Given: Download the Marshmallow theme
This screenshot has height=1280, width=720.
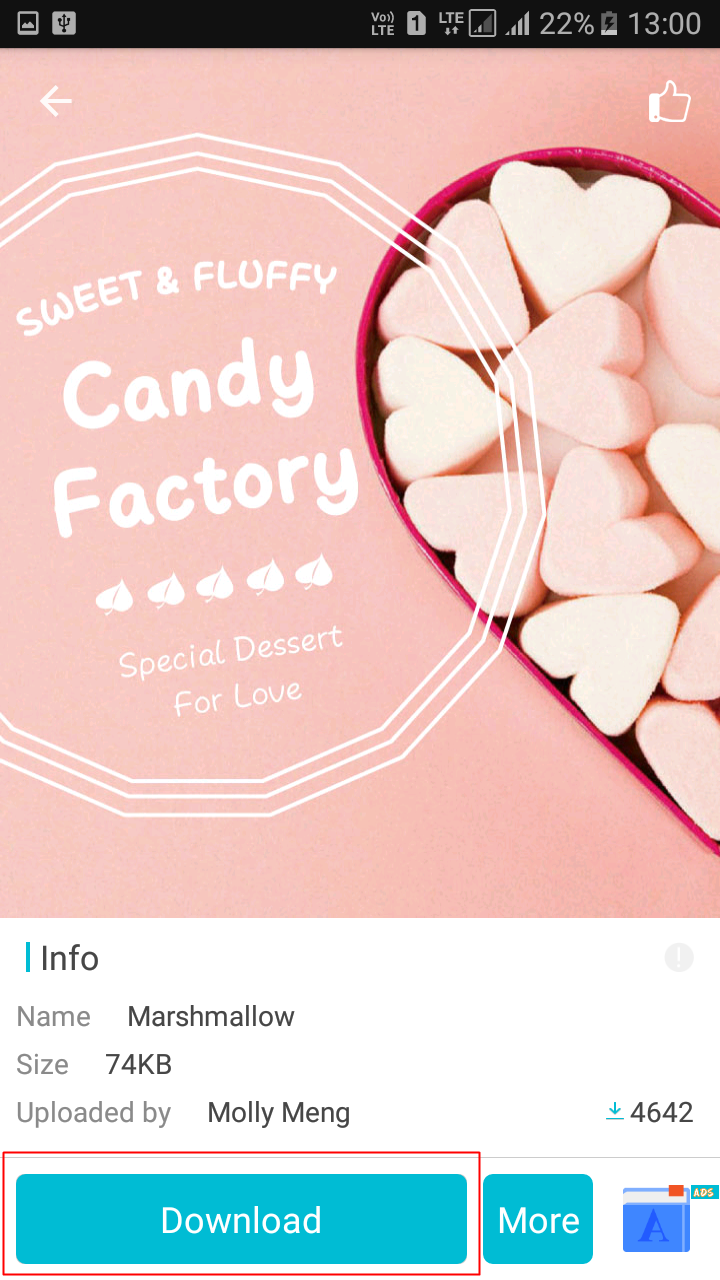Looking at the screenshot, I should 241,1219.
